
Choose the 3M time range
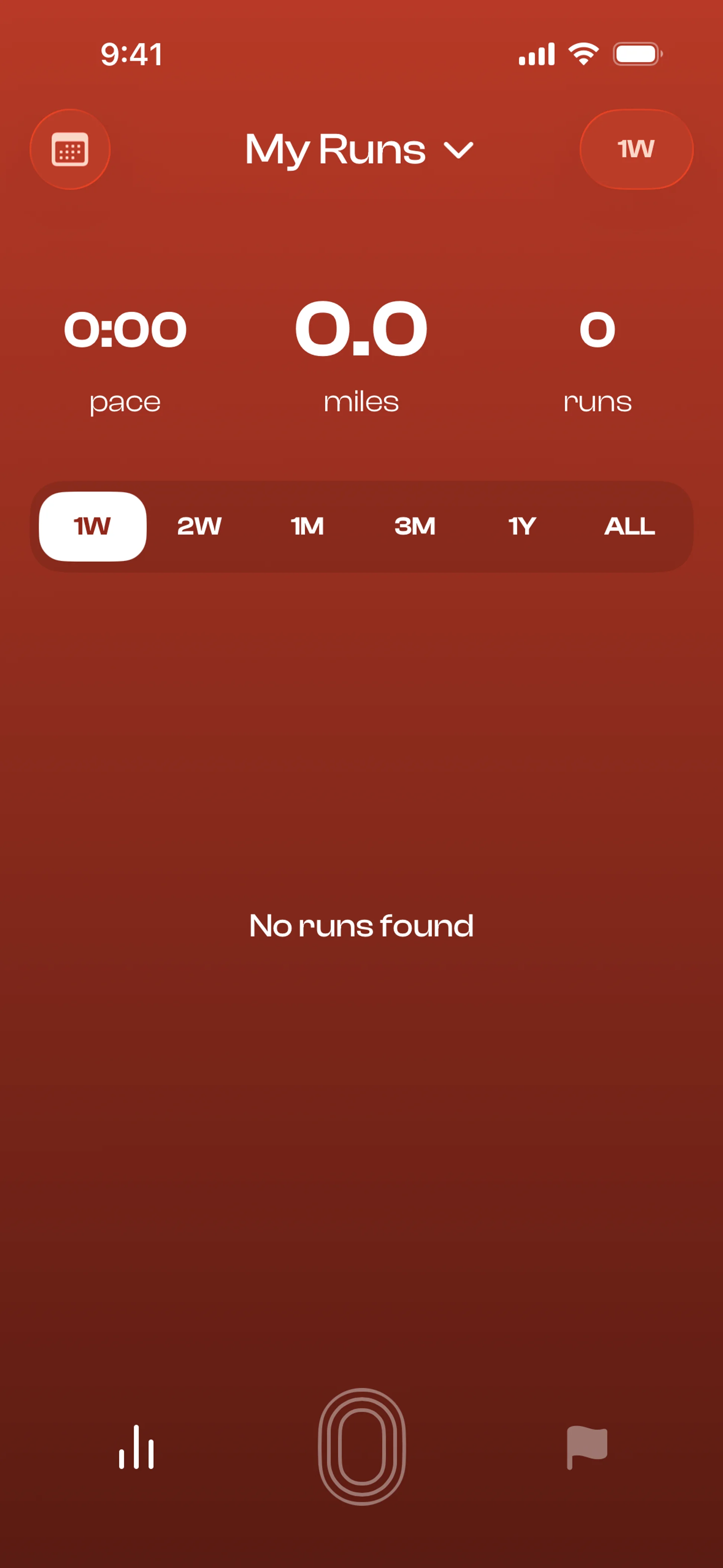[x=415, y=526]
